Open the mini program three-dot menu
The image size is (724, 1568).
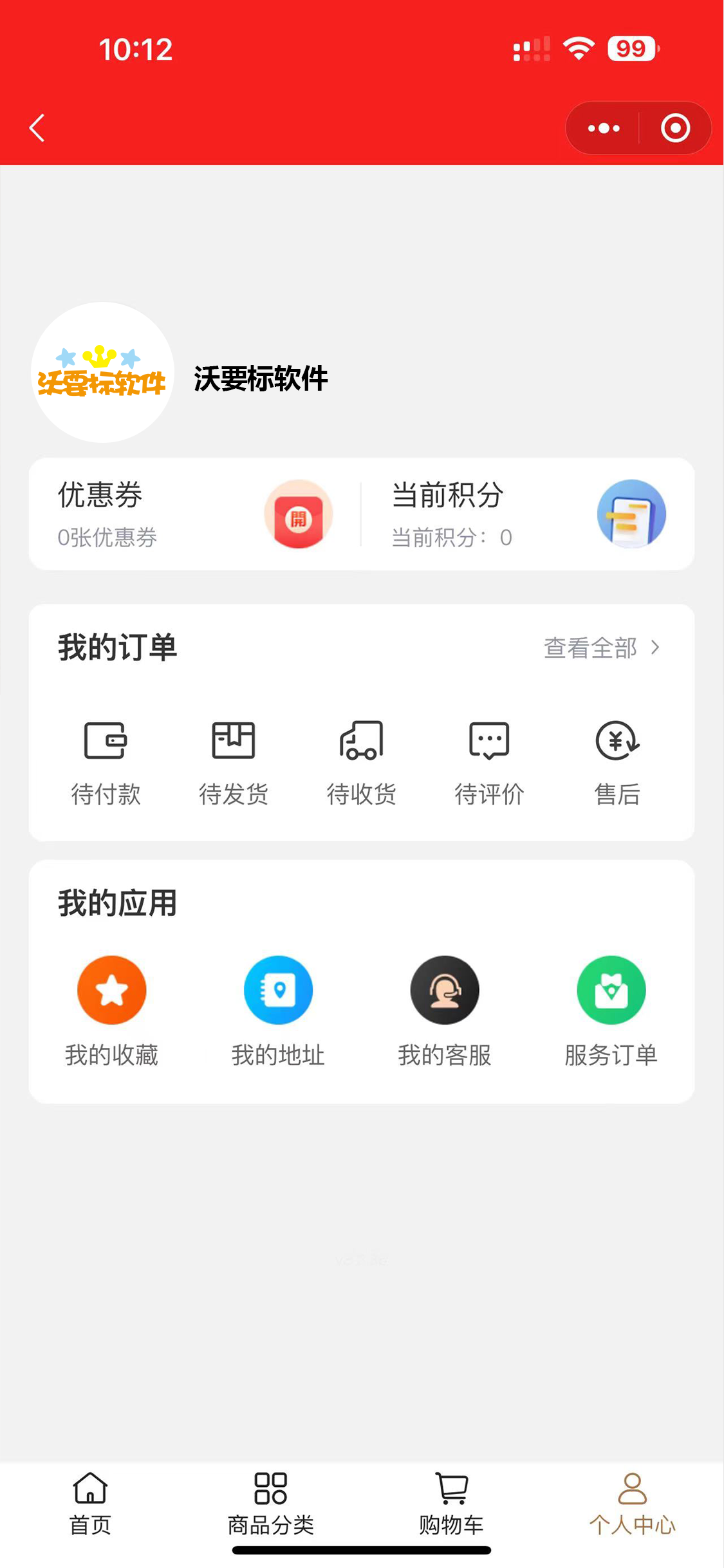[603, 128]
